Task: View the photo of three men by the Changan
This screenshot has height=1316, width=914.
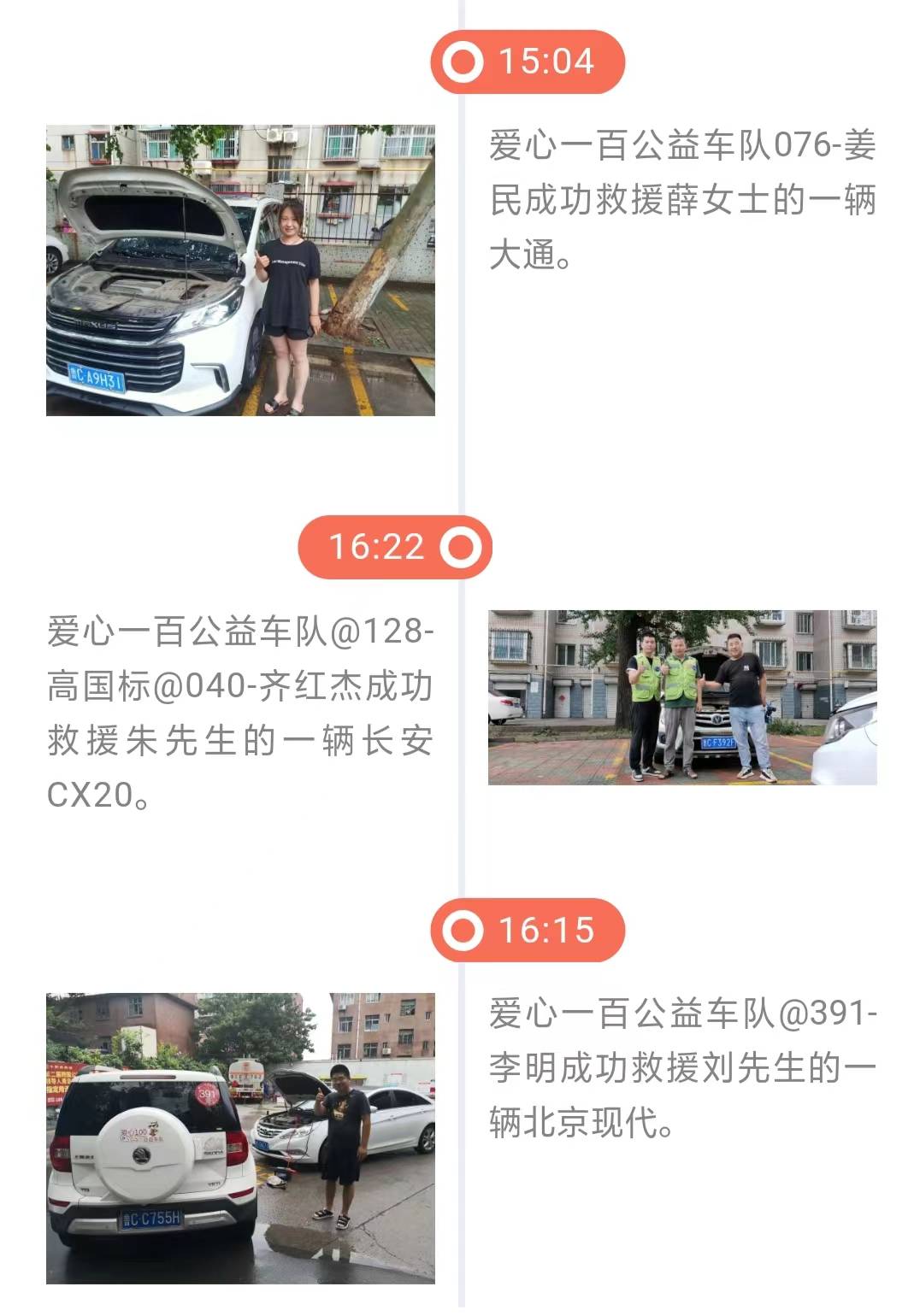Action: pos(682,697)
